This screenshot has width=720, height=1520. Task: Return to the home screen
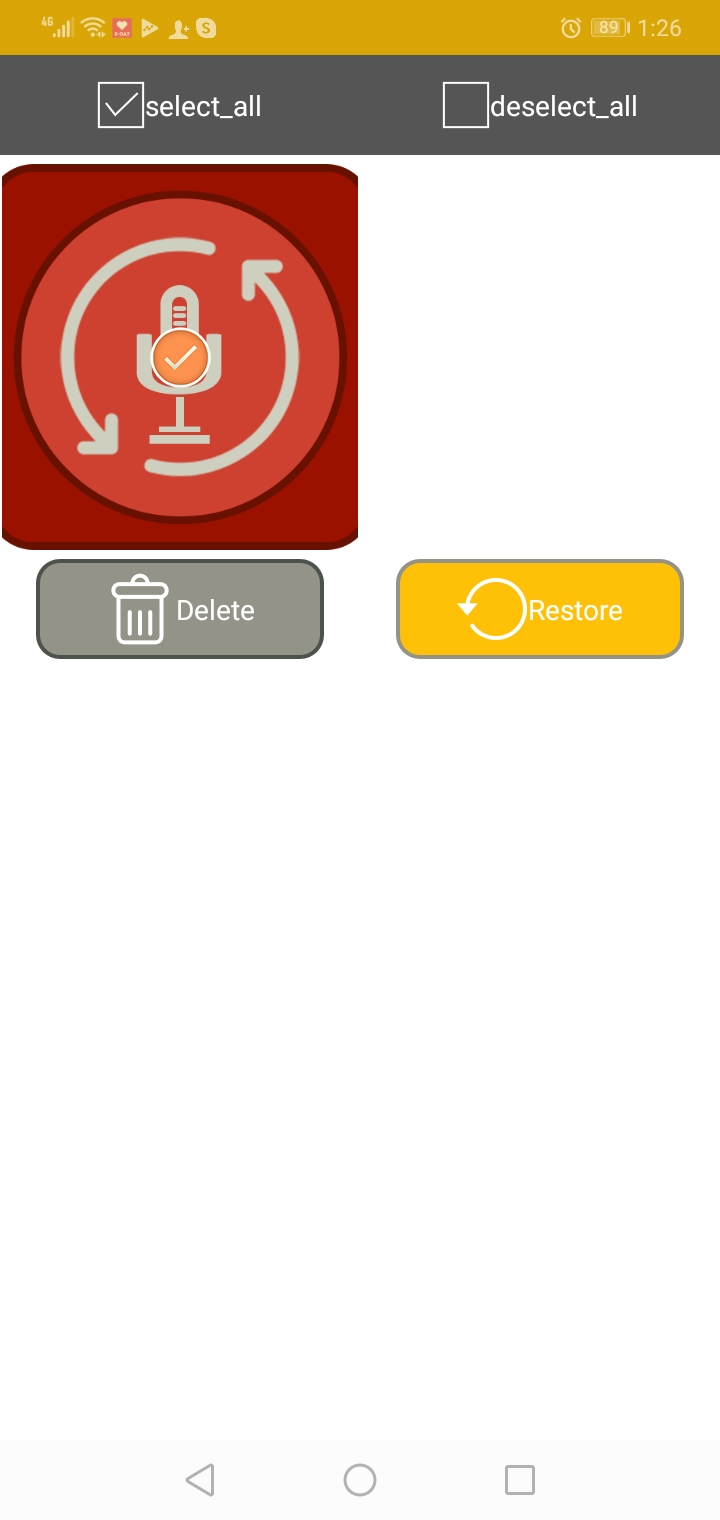(360, 1479)
